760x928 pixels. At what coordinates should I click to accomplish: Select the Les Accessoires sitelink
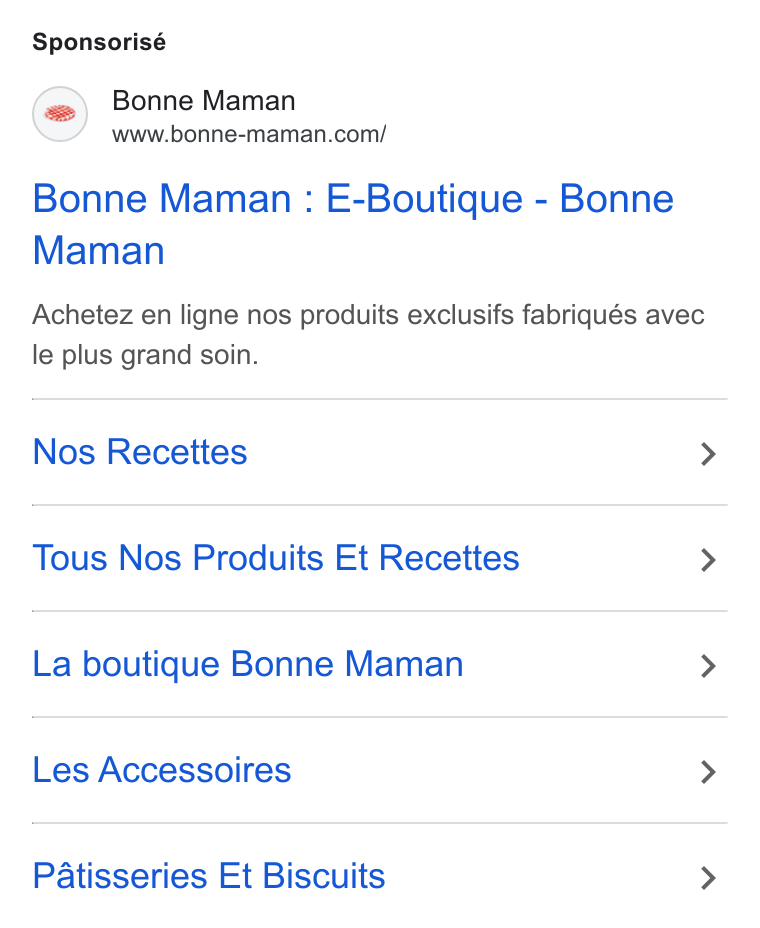[x=379, y=770]
